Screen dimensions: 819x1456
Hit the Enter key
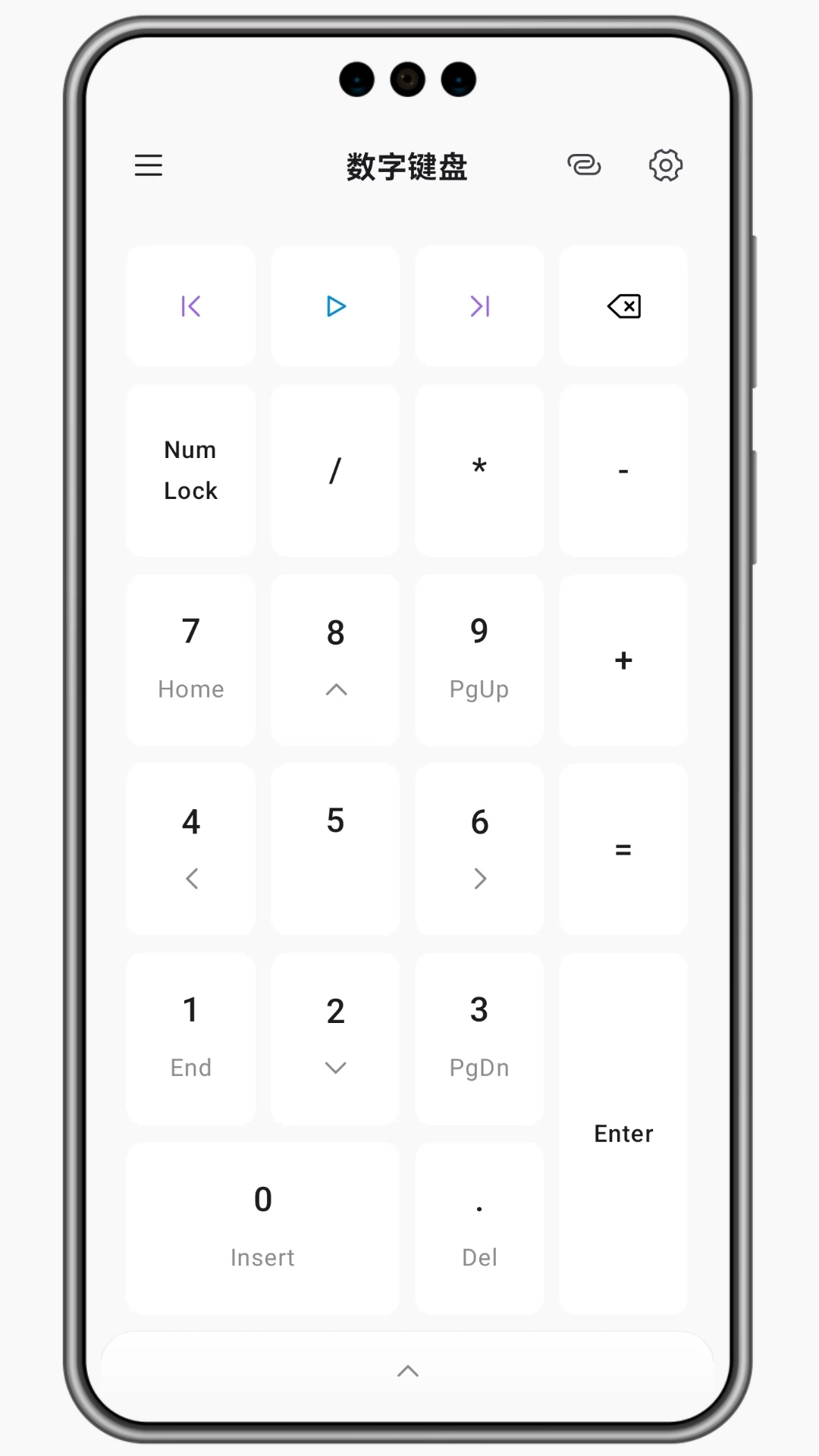coord(623,1134)
